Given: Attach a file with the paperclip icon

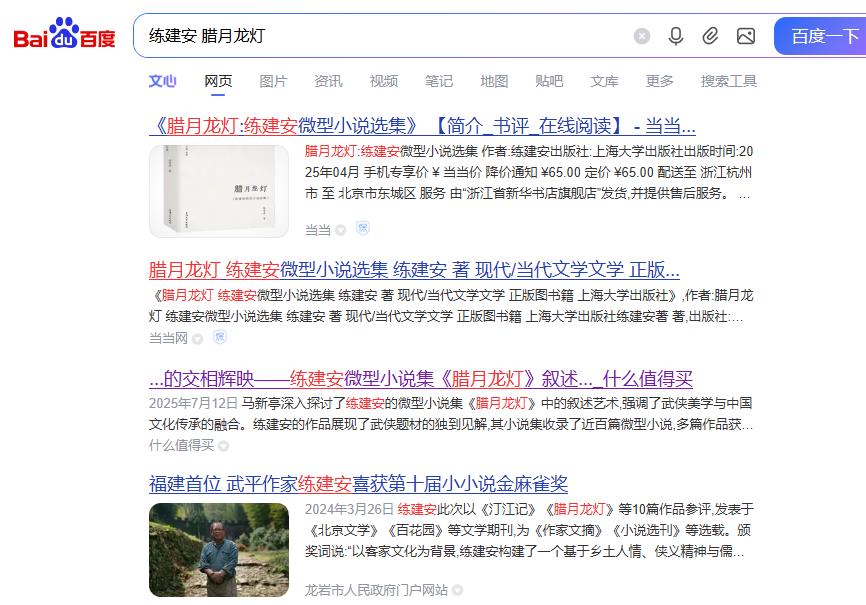Looking at the screenshot, I should 710,36.
